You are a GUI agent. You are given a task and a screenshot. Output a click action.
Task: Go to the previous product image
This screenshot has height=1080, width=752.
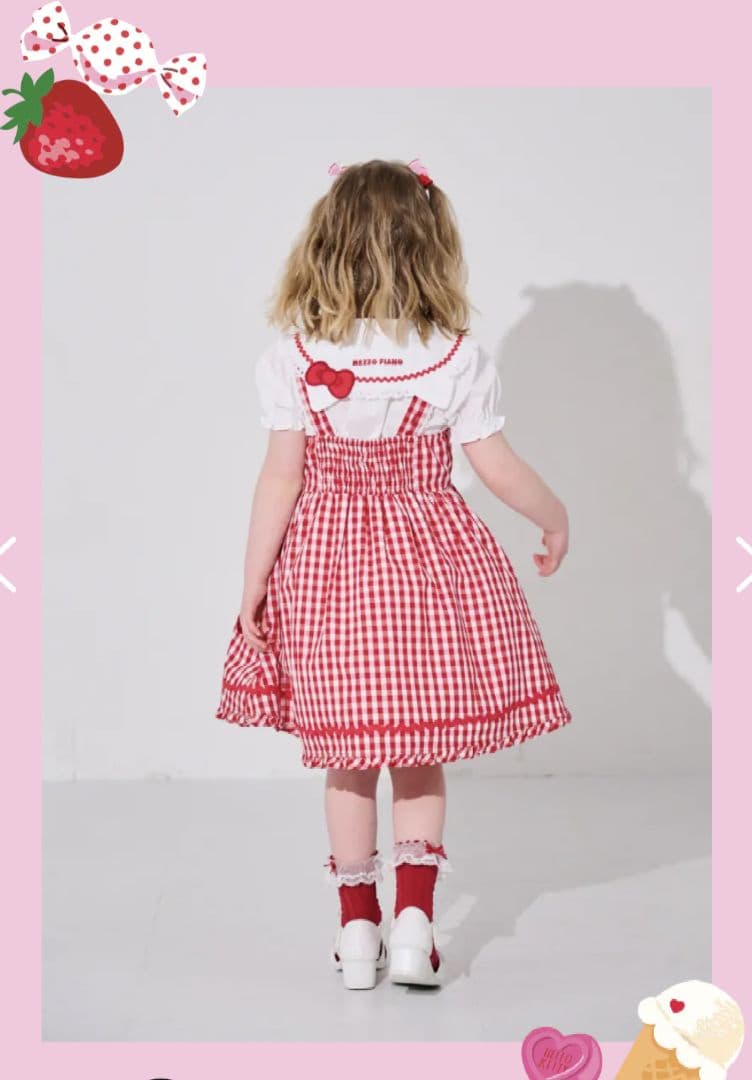click(x=8, y=564)
